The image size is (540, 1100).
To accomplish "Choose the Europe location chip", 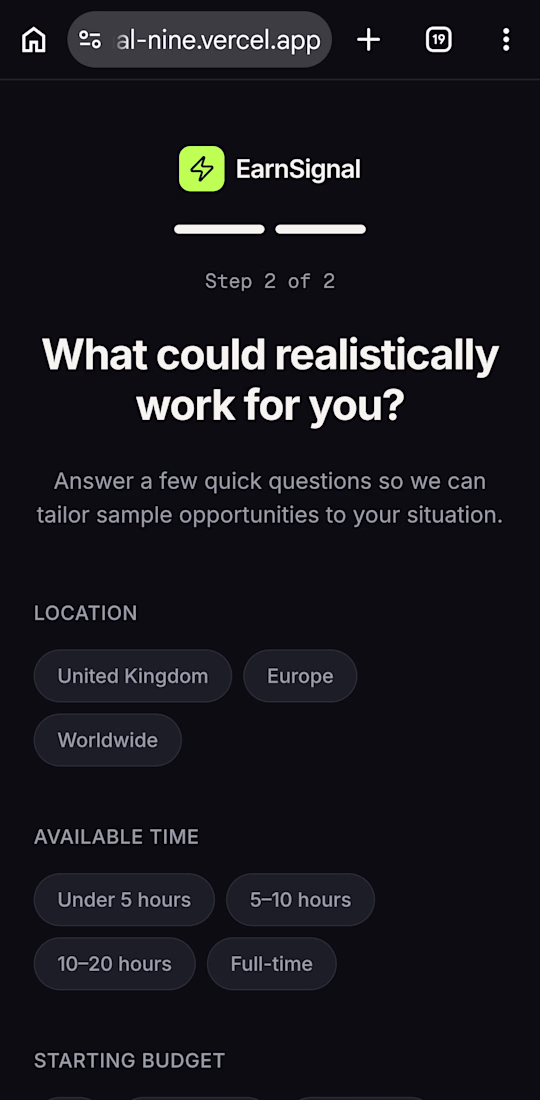I will pos(300,676).
